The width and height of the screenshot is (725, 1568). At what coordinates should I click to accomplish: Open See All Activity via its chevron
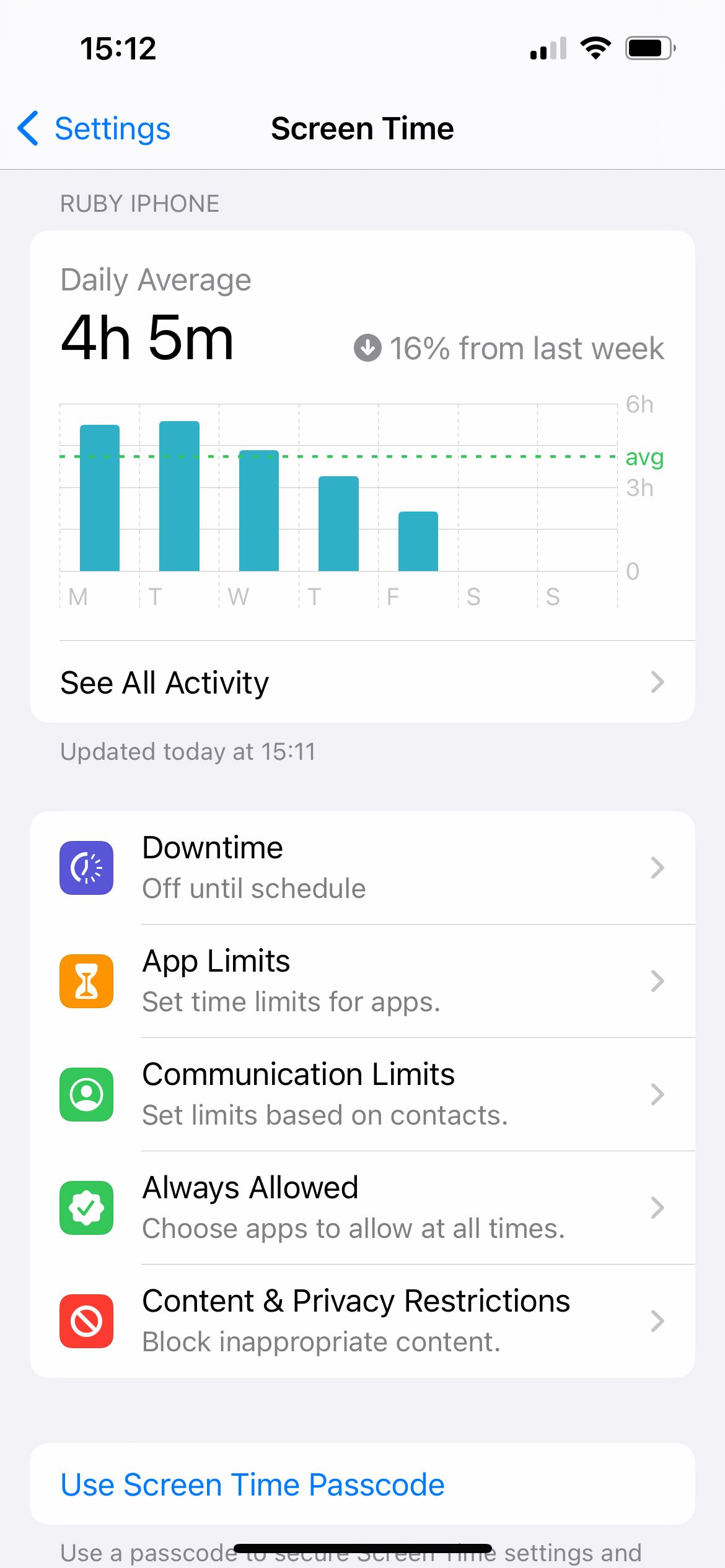pos(658,682)
